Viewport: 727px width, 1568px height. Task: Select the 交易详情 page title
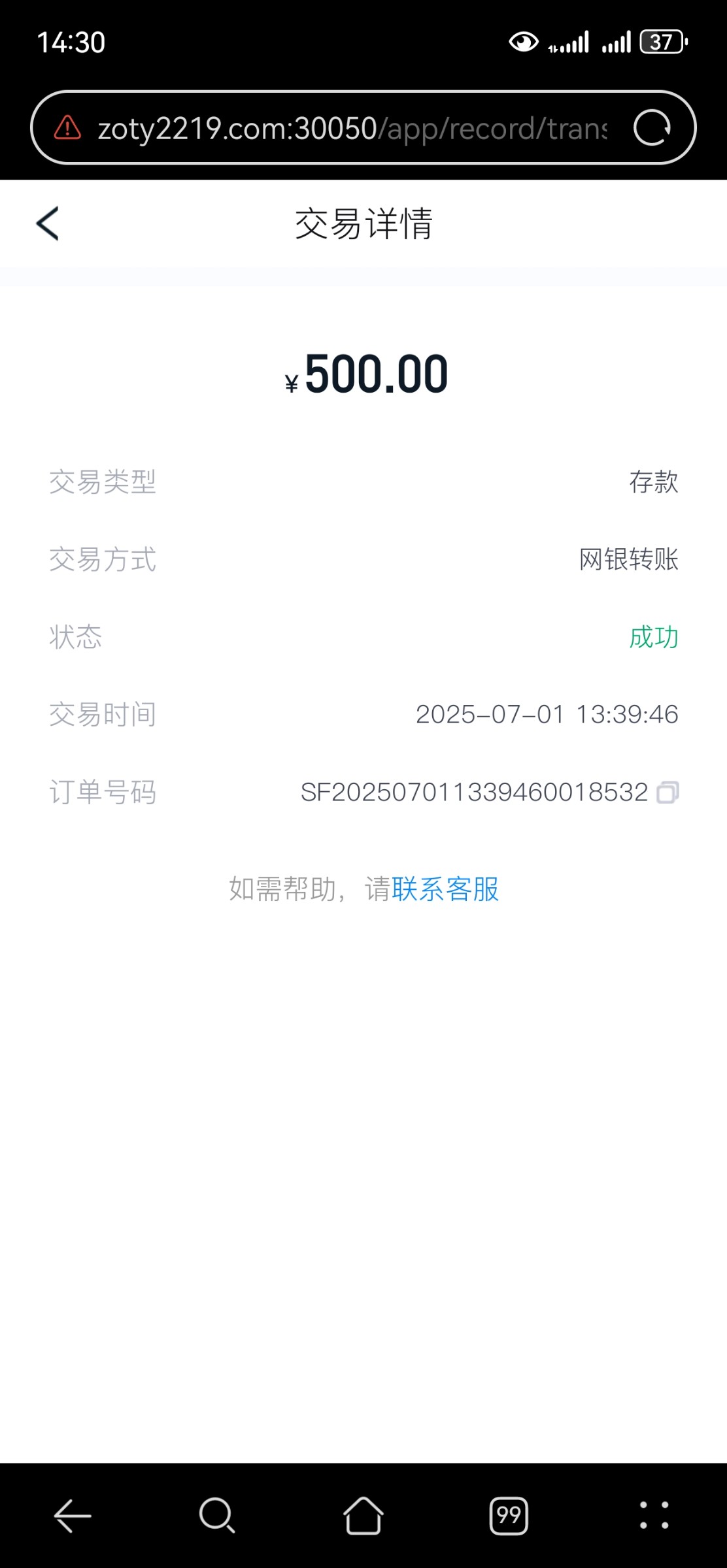point(363,223)
